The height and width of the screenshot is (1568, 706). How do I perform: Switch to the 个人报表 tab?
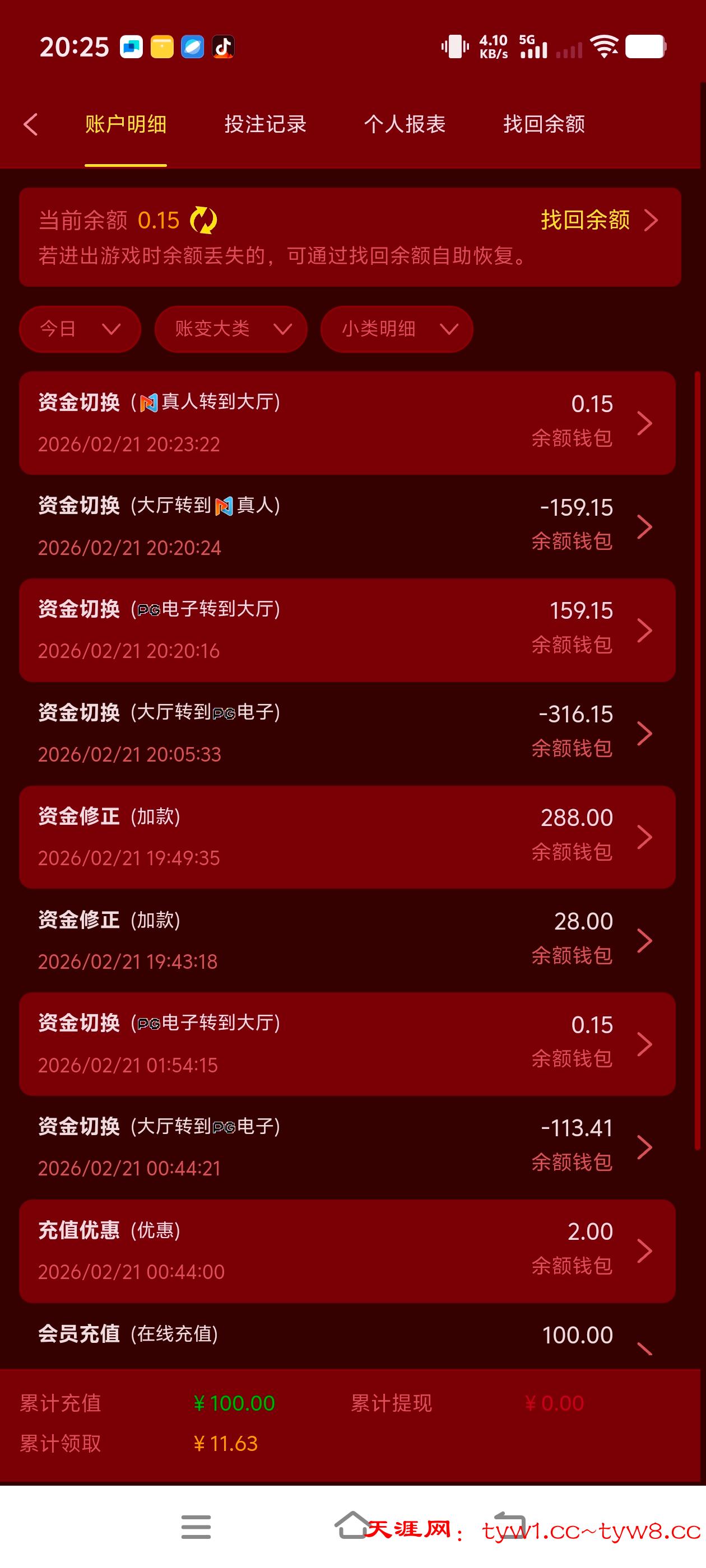coord(405,124)
